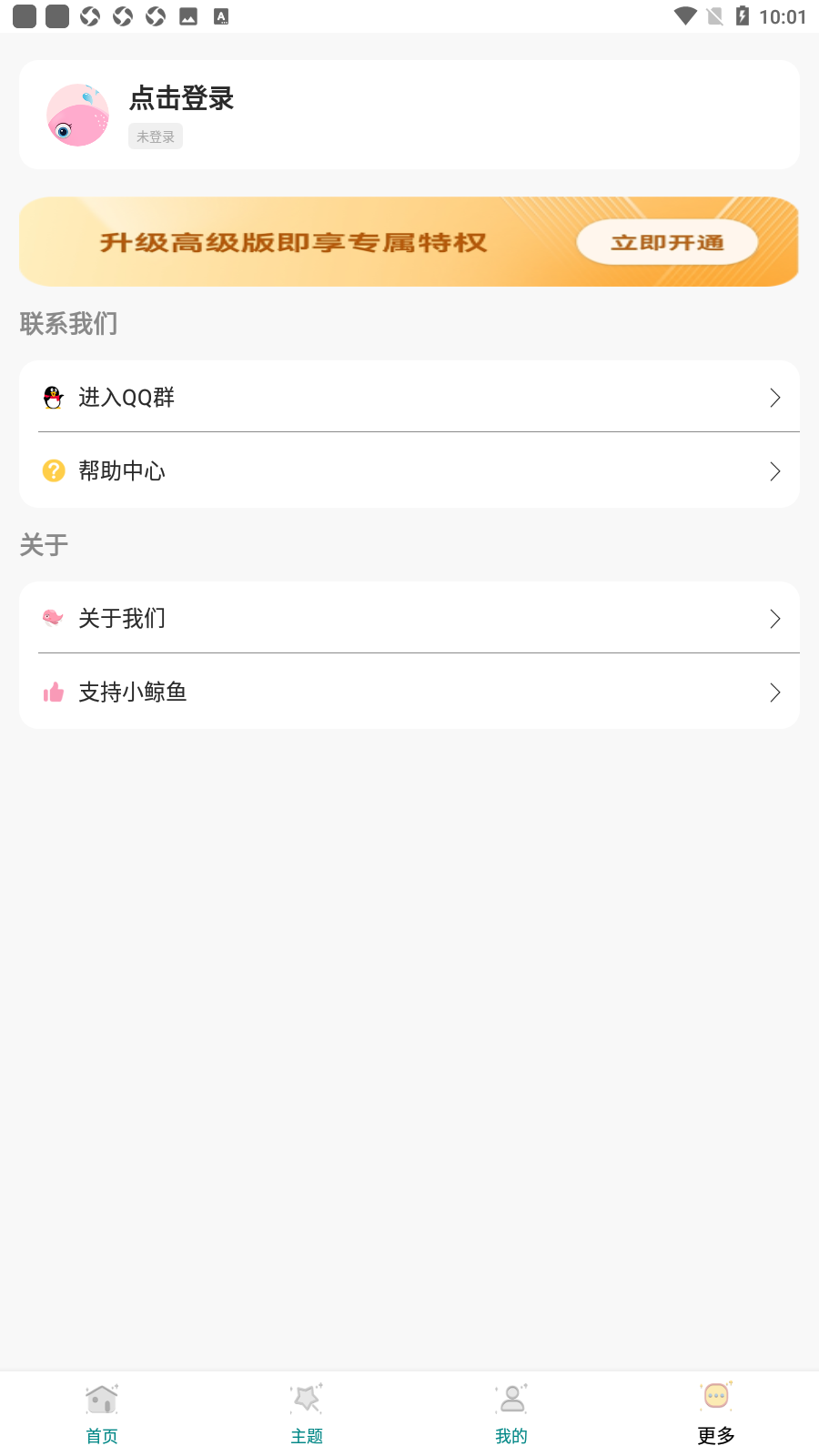Switch to the 我的 tab
This screenshot has width=819, height=1456.
click(x=511, y=1414)
